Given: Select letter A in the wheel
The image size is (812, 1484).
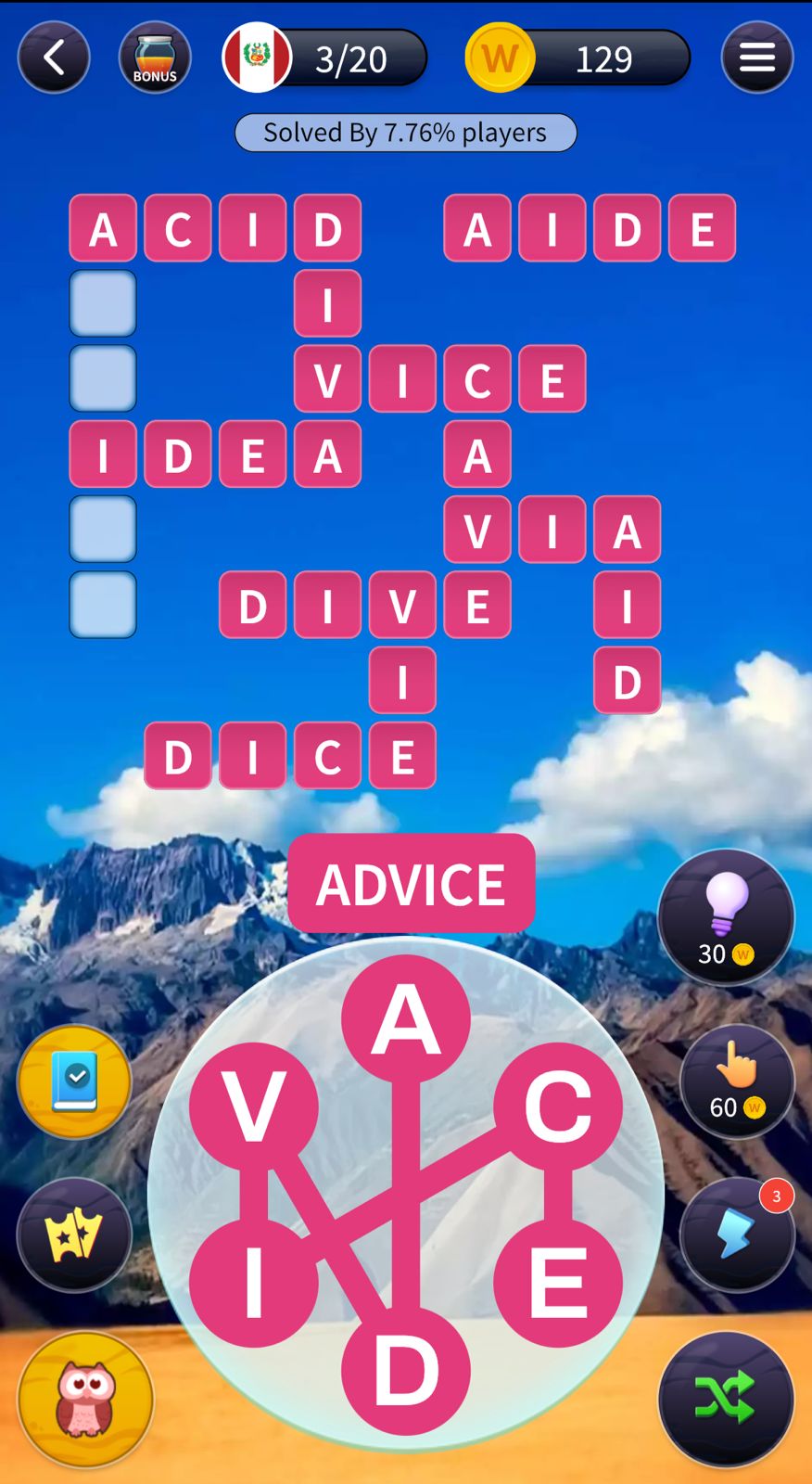Looking at the screenshot, I should tap(406, 1018).
